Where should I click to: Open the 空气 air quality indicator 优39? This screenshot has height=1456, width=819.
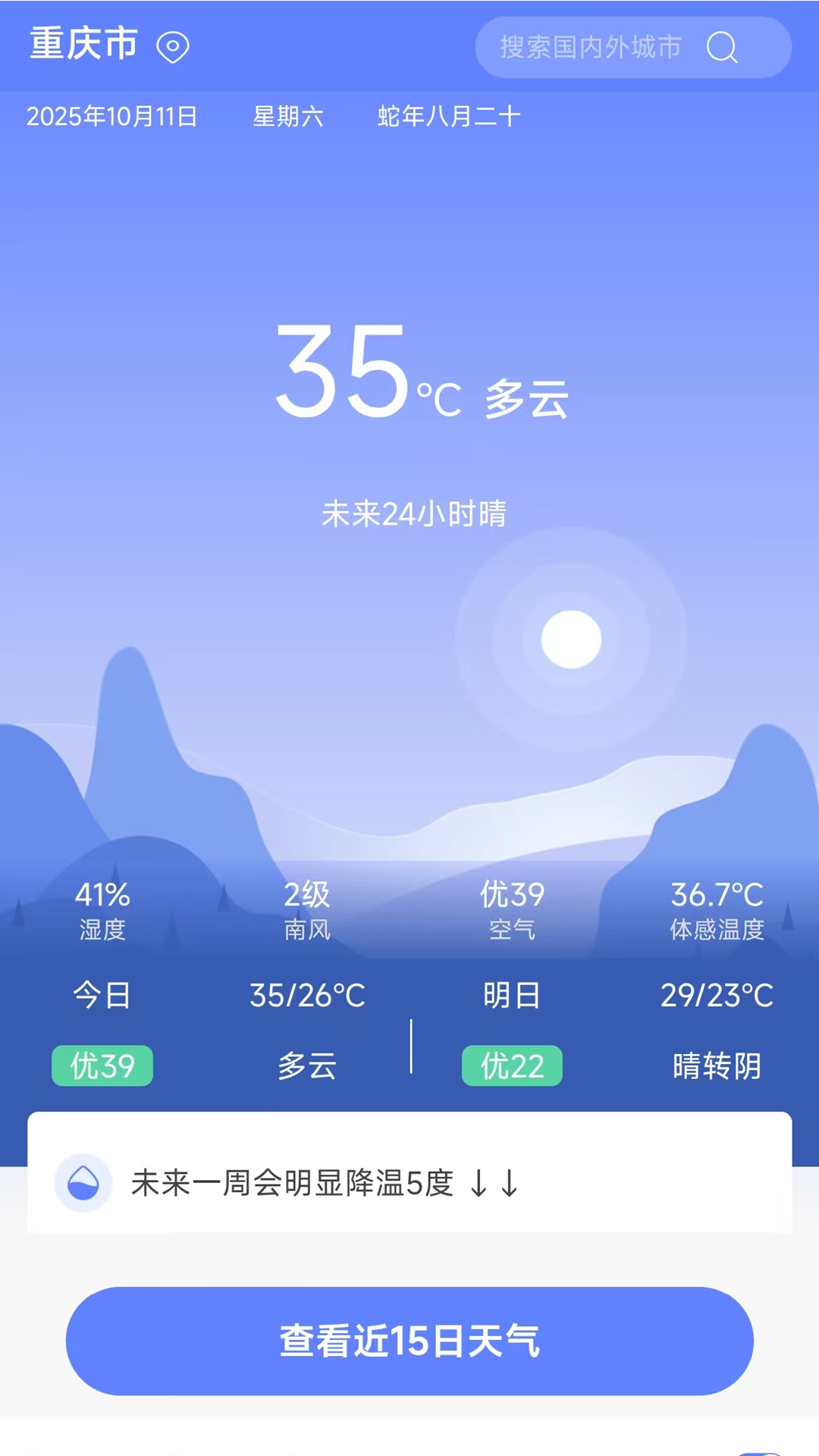pyautogui.click(x=512, y=909)
